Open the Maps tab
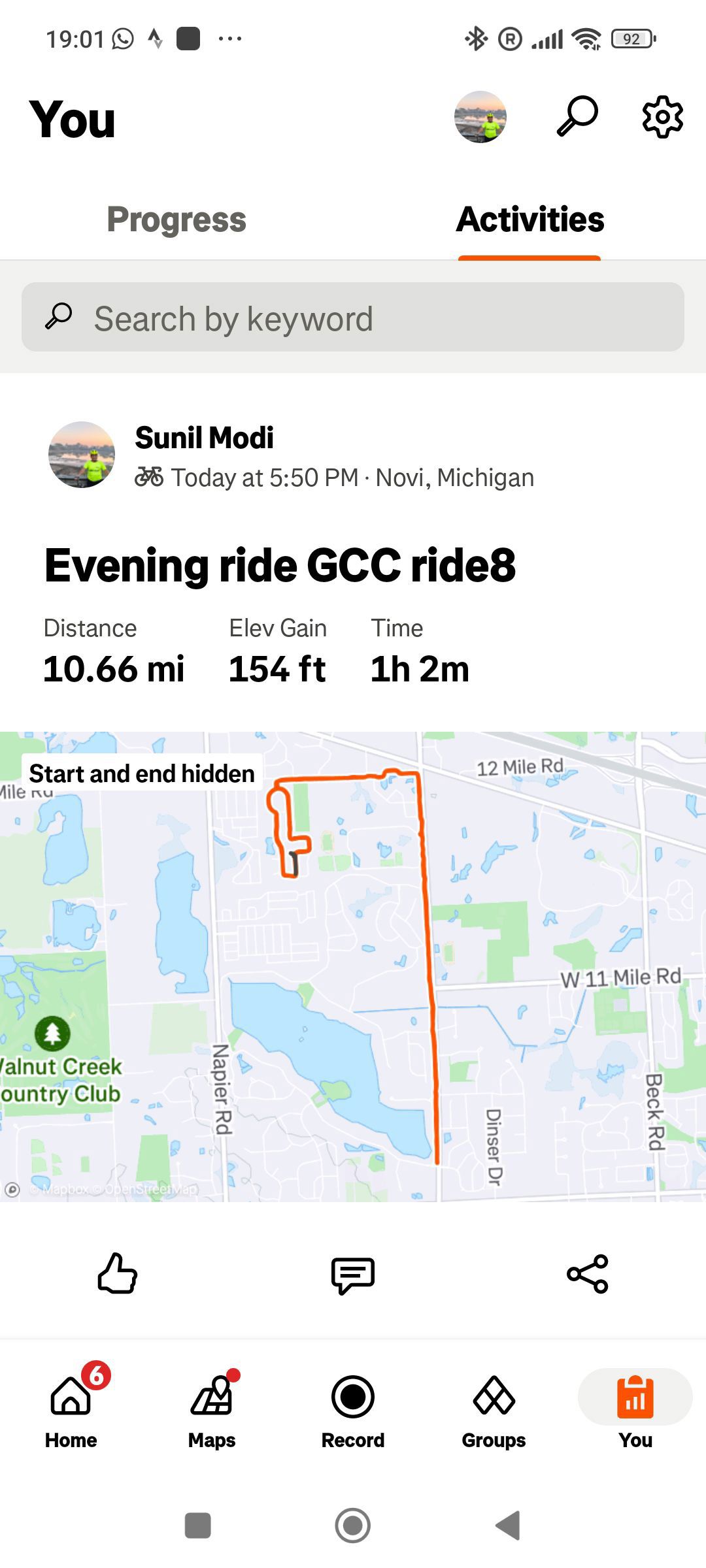Screen dimensions: 706x1568 point(212,1409)
